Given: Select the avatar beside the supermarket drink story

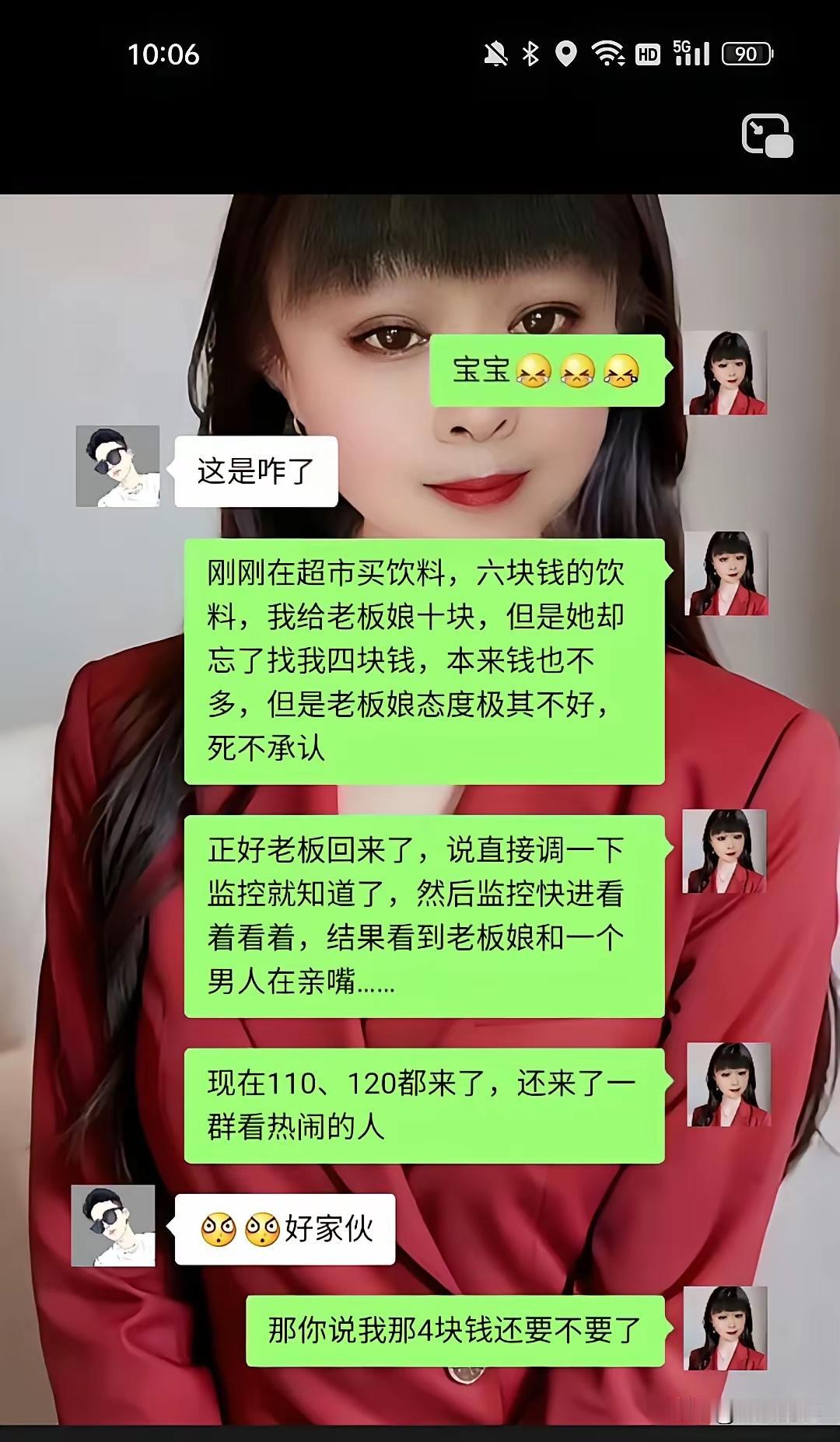Looking at the screenshot, I should [x=725, y=576].
